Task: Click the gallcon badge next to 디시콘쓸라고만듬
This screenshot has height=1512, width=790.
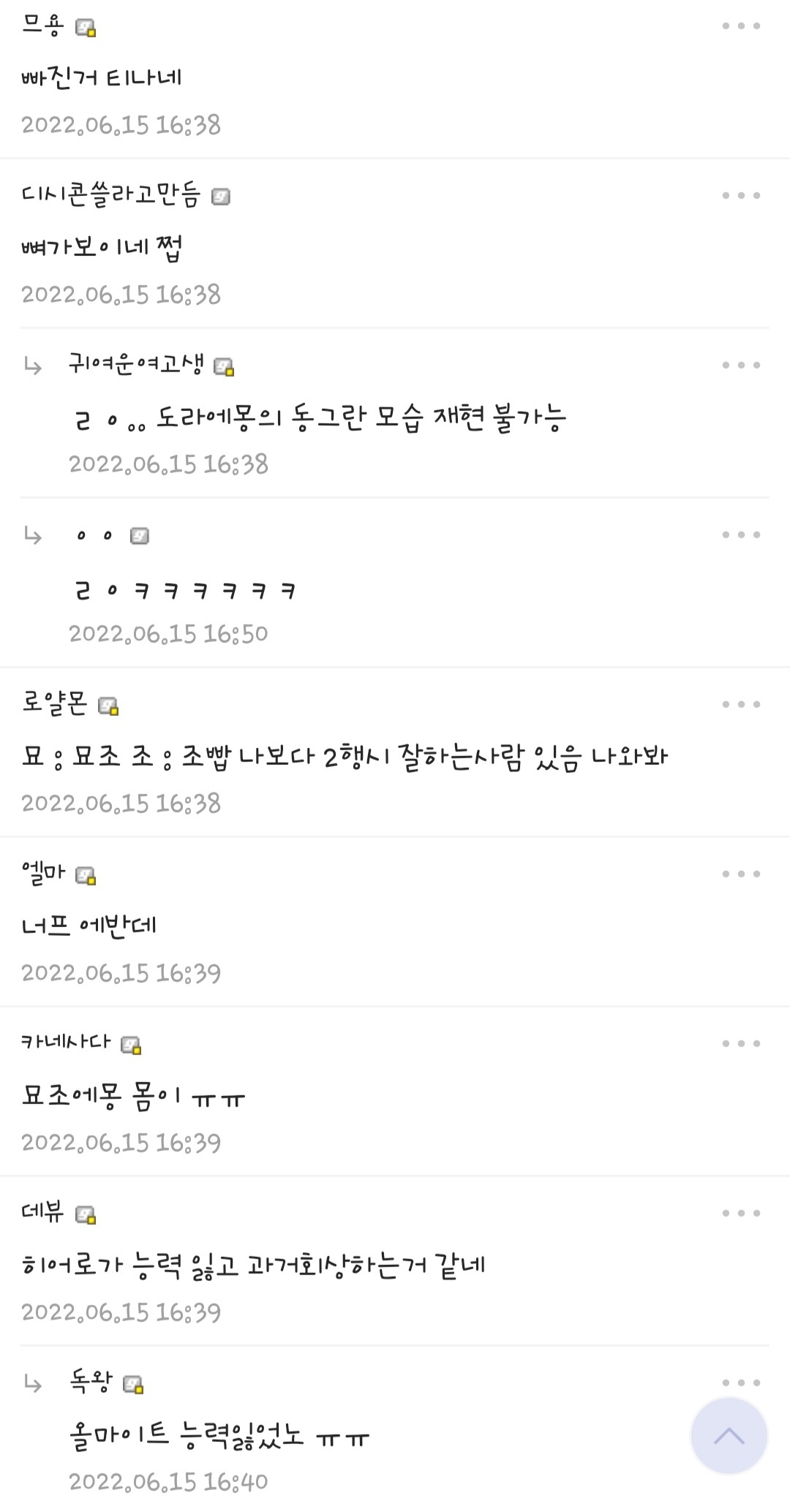Action: [x=221, y=196]
